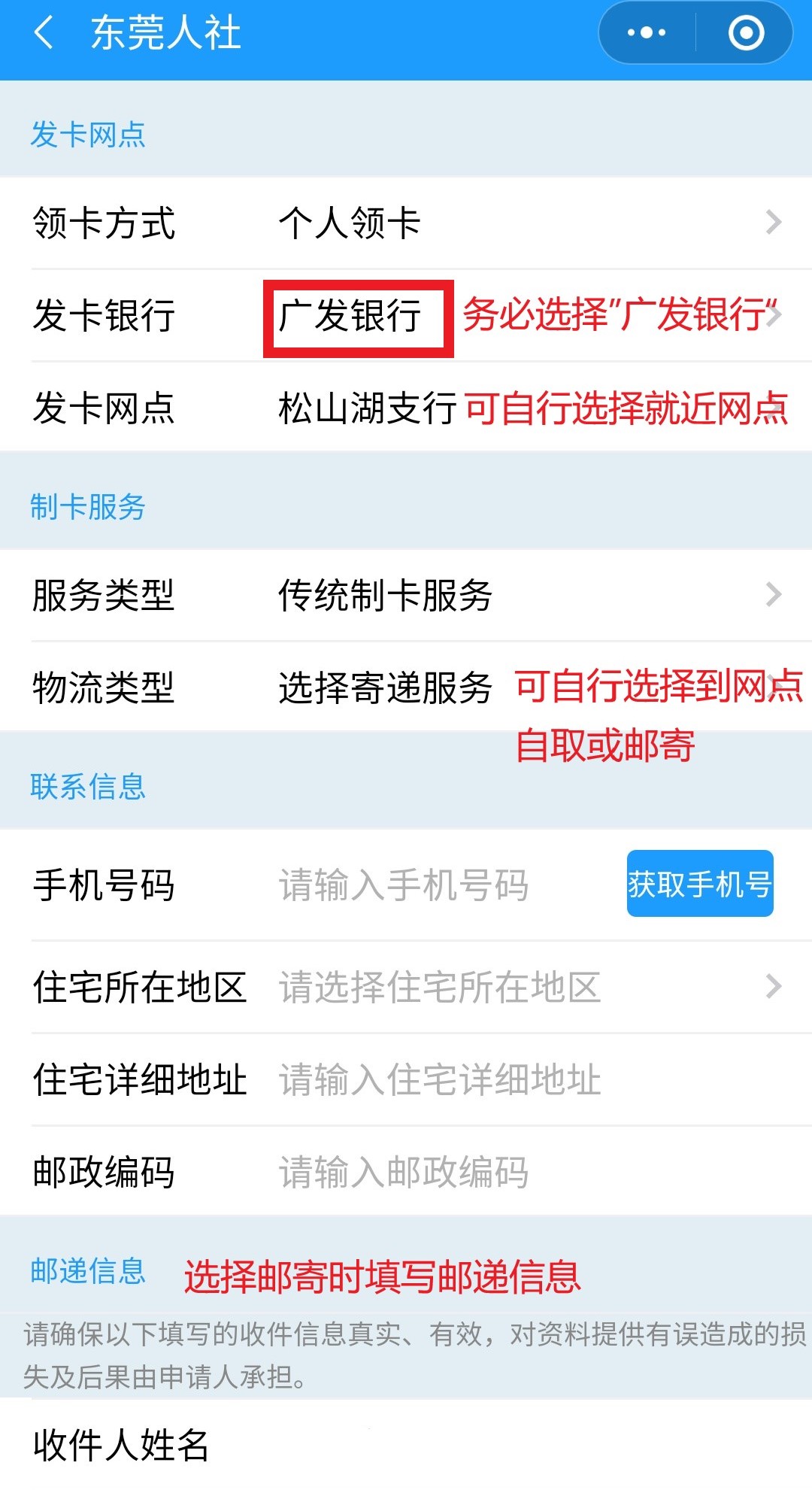Select 发卡网点 branch row
The image size is (812, 1490).
(x=406, y=408)
